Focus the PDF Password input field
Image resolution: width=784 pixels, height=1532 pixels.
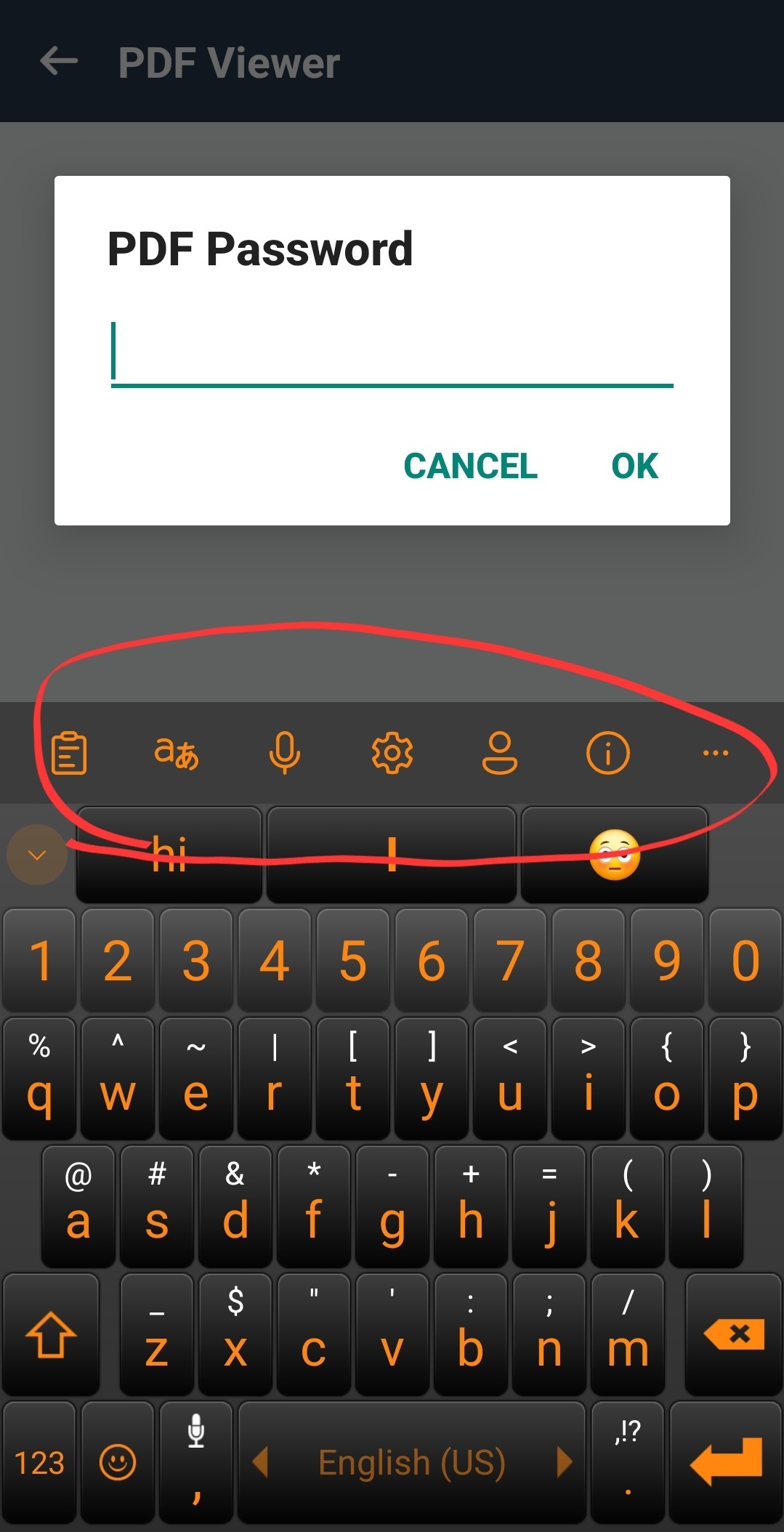pyautogui.click(x=392, y=352)
